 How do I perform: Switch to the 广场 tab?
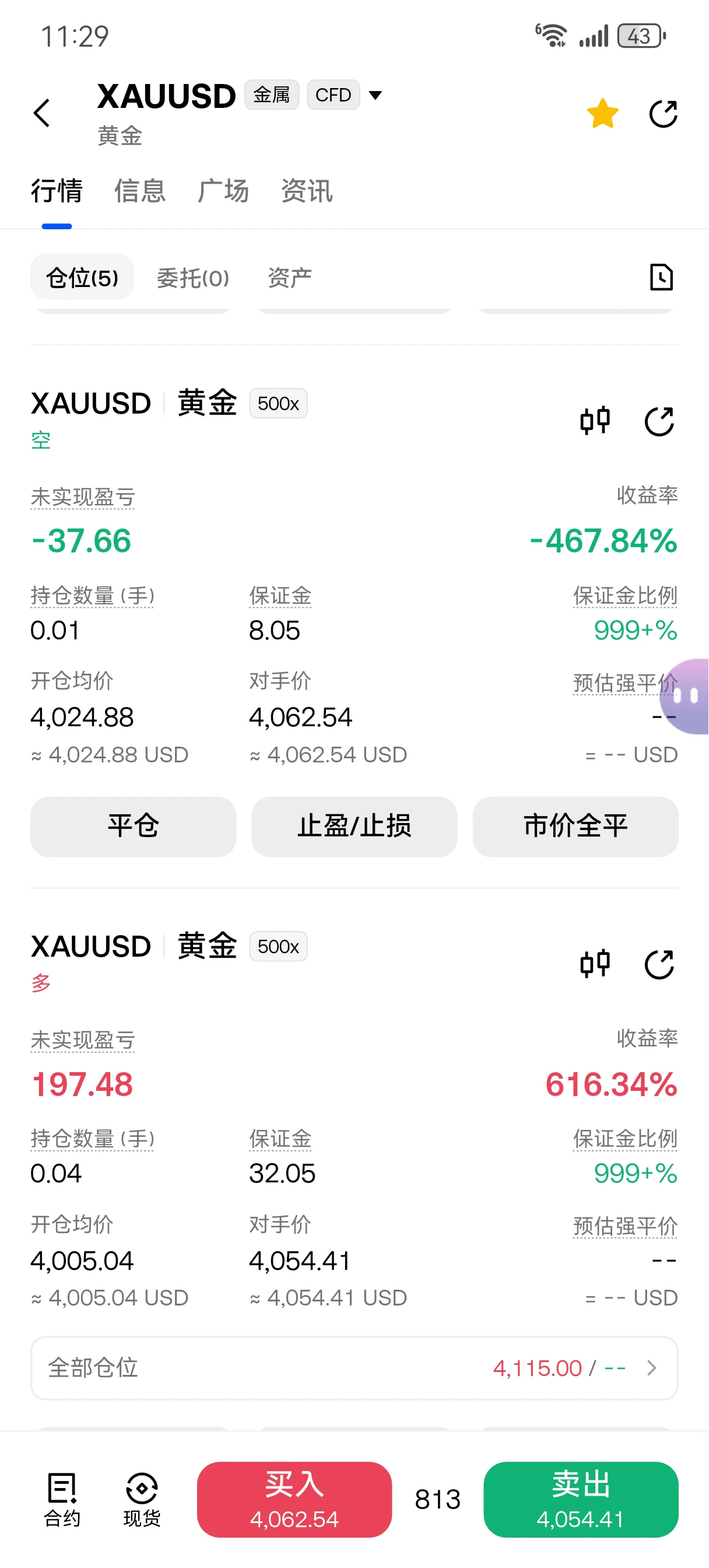click(x=223, y=191)
